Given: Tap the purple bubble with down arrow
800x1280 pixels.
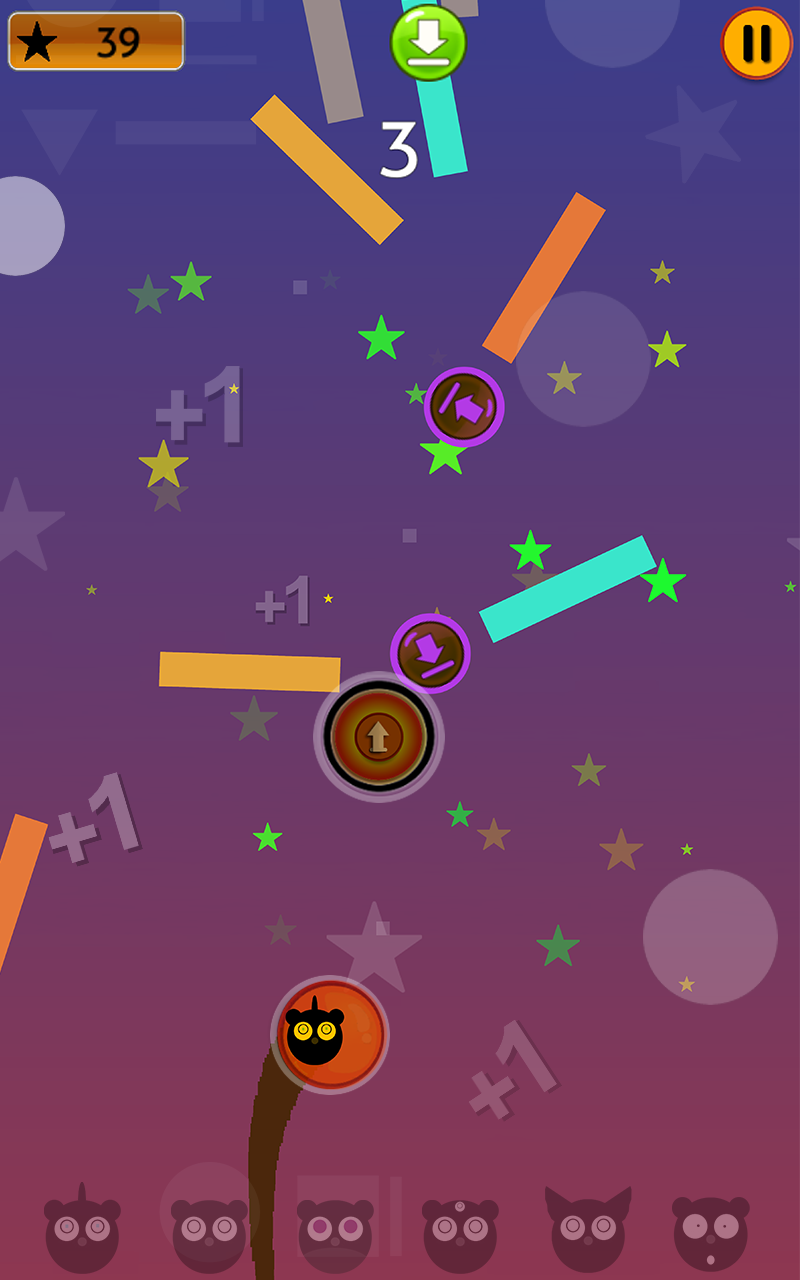Looking at the screenshot, I should 430,653.
